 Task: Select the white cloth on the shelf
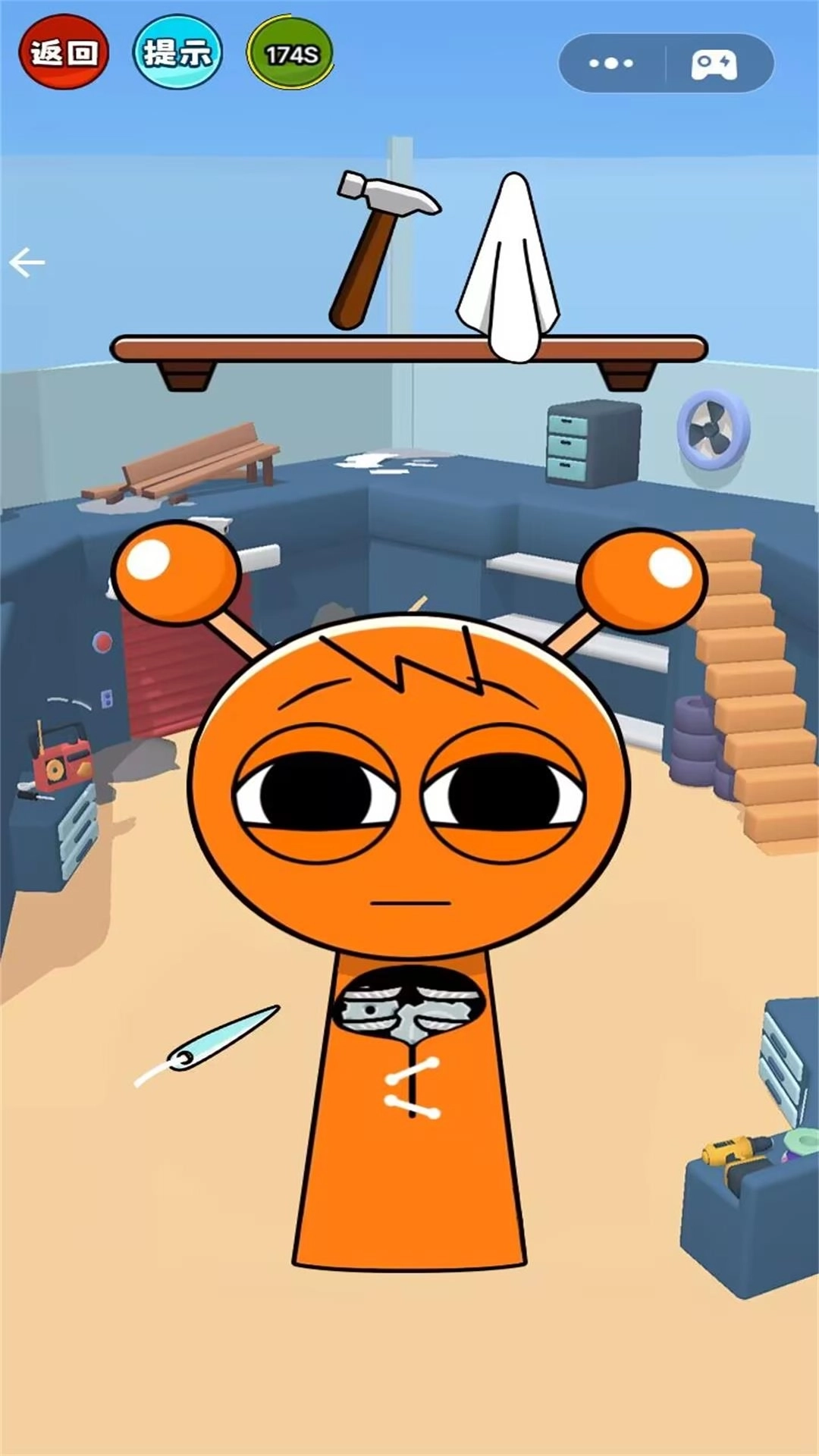510,273
